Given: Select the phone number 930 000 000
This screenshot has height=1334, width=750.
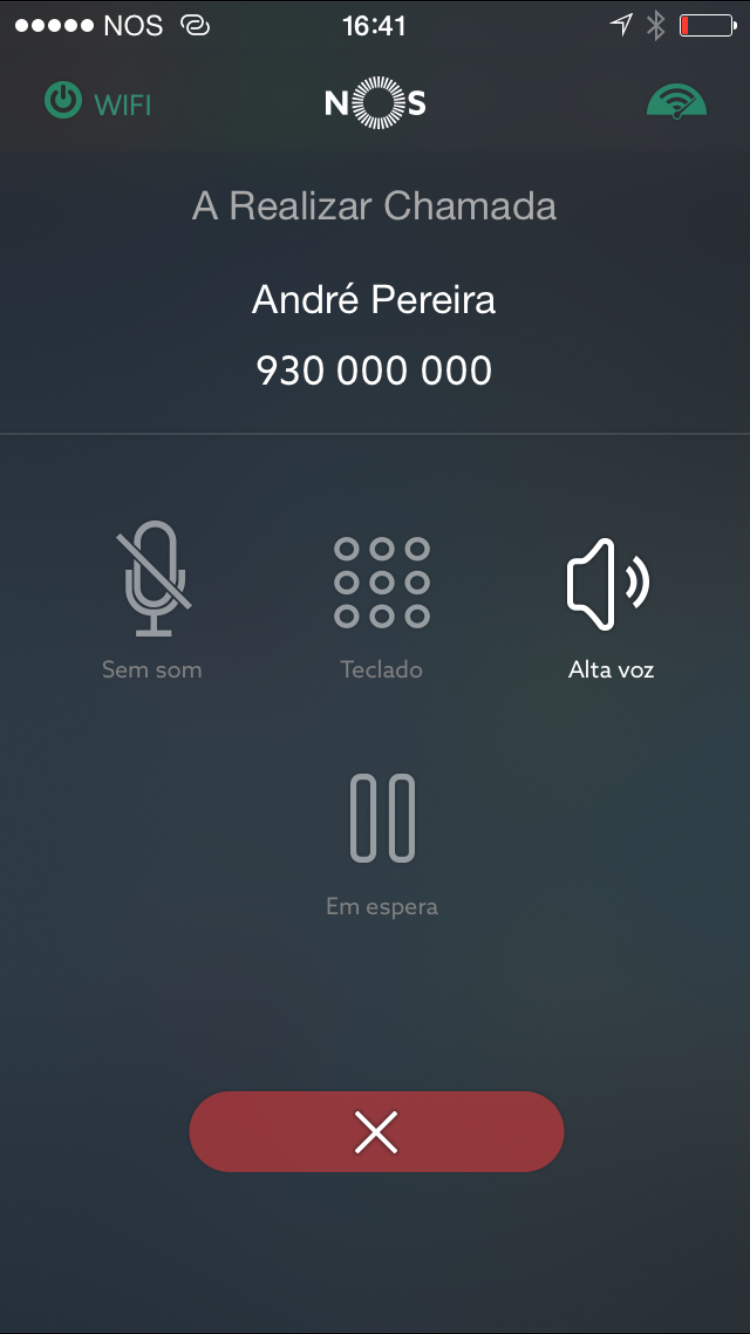Looking at the screenshot, I should [x=374, y=369].
